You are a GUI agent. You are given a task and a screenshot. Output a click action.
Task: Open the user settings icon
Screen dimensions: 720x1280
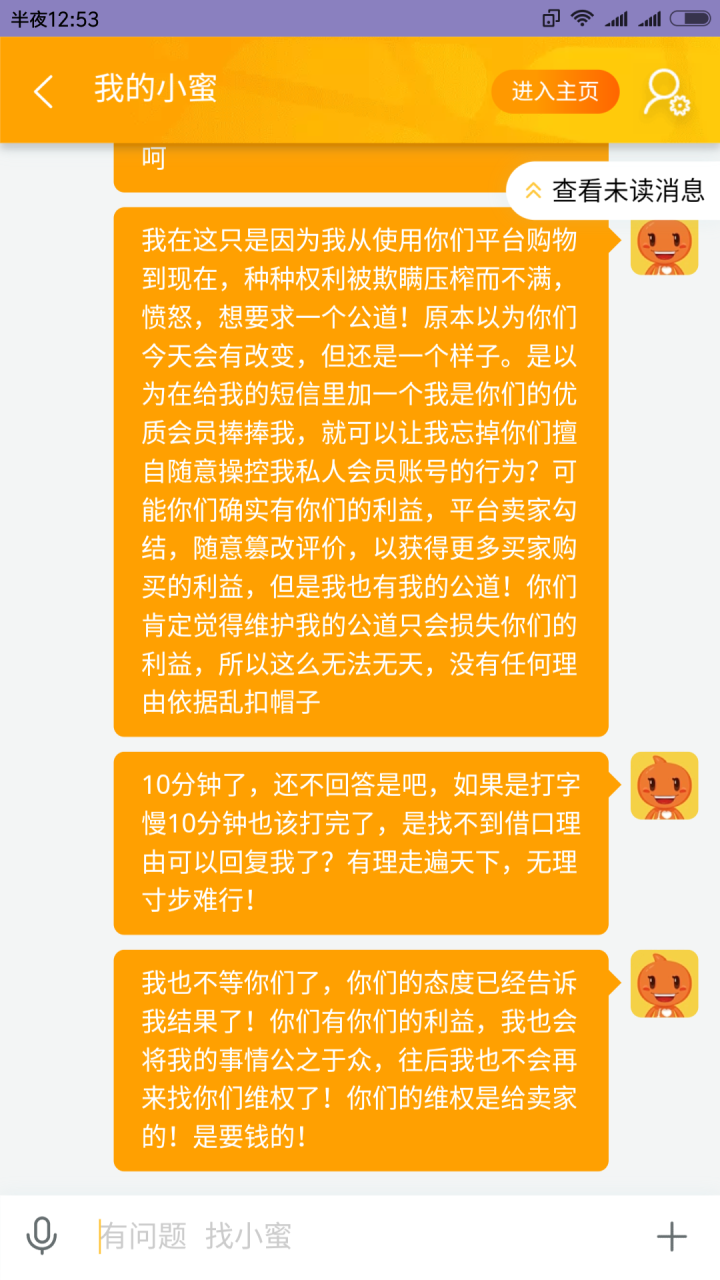coord(667,92)
